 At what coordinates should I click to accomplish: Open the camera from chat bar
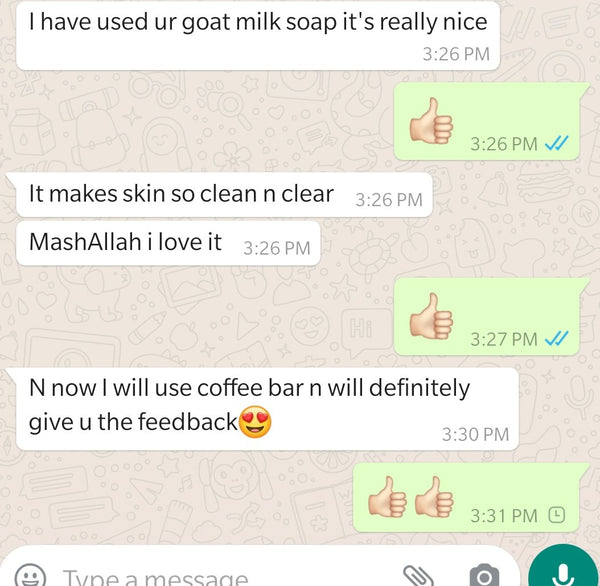484,575
